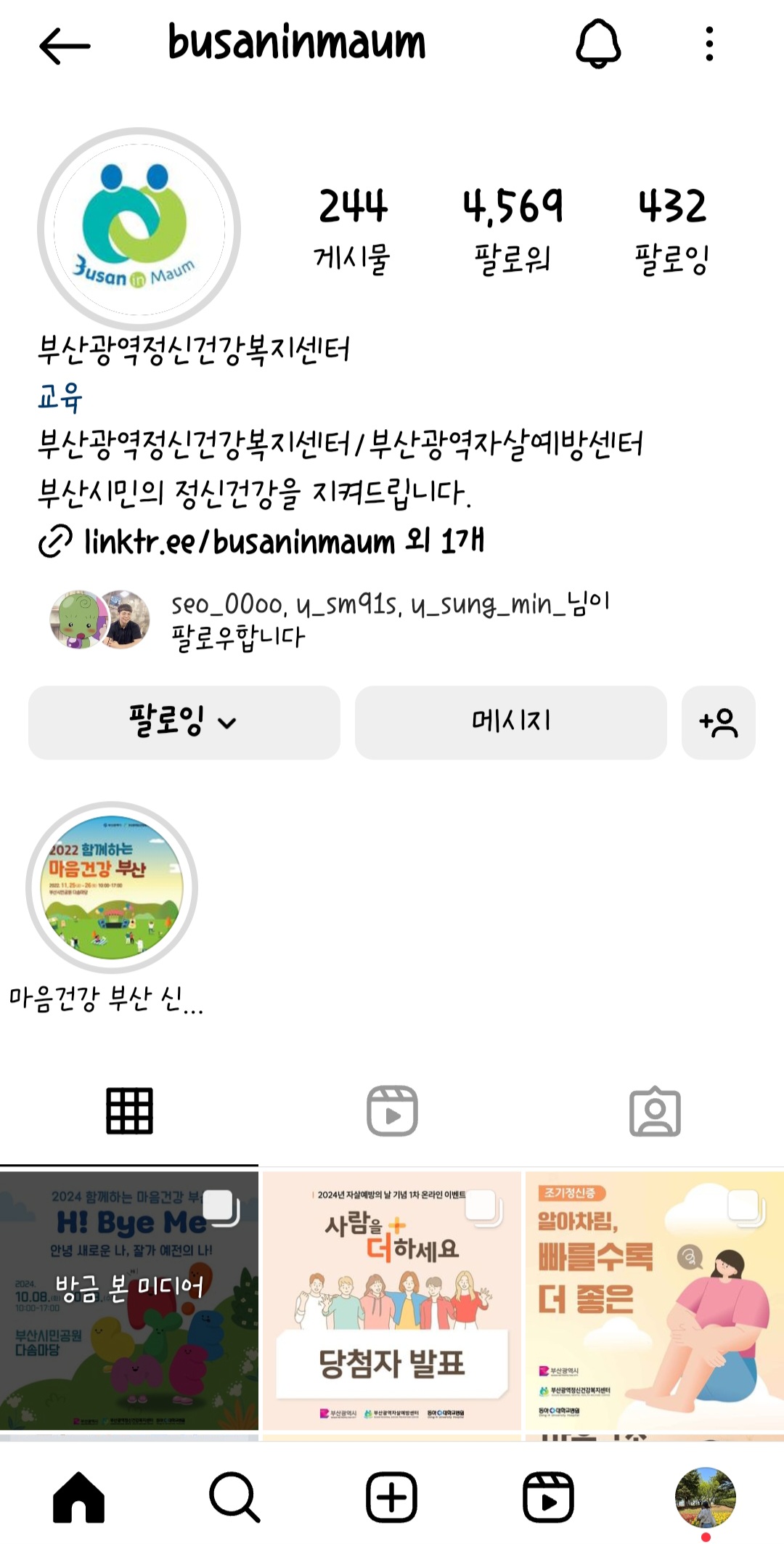Screen dimensions: 784x1544
Task: Tap the 메시지 button
Action: coord(510,722)
